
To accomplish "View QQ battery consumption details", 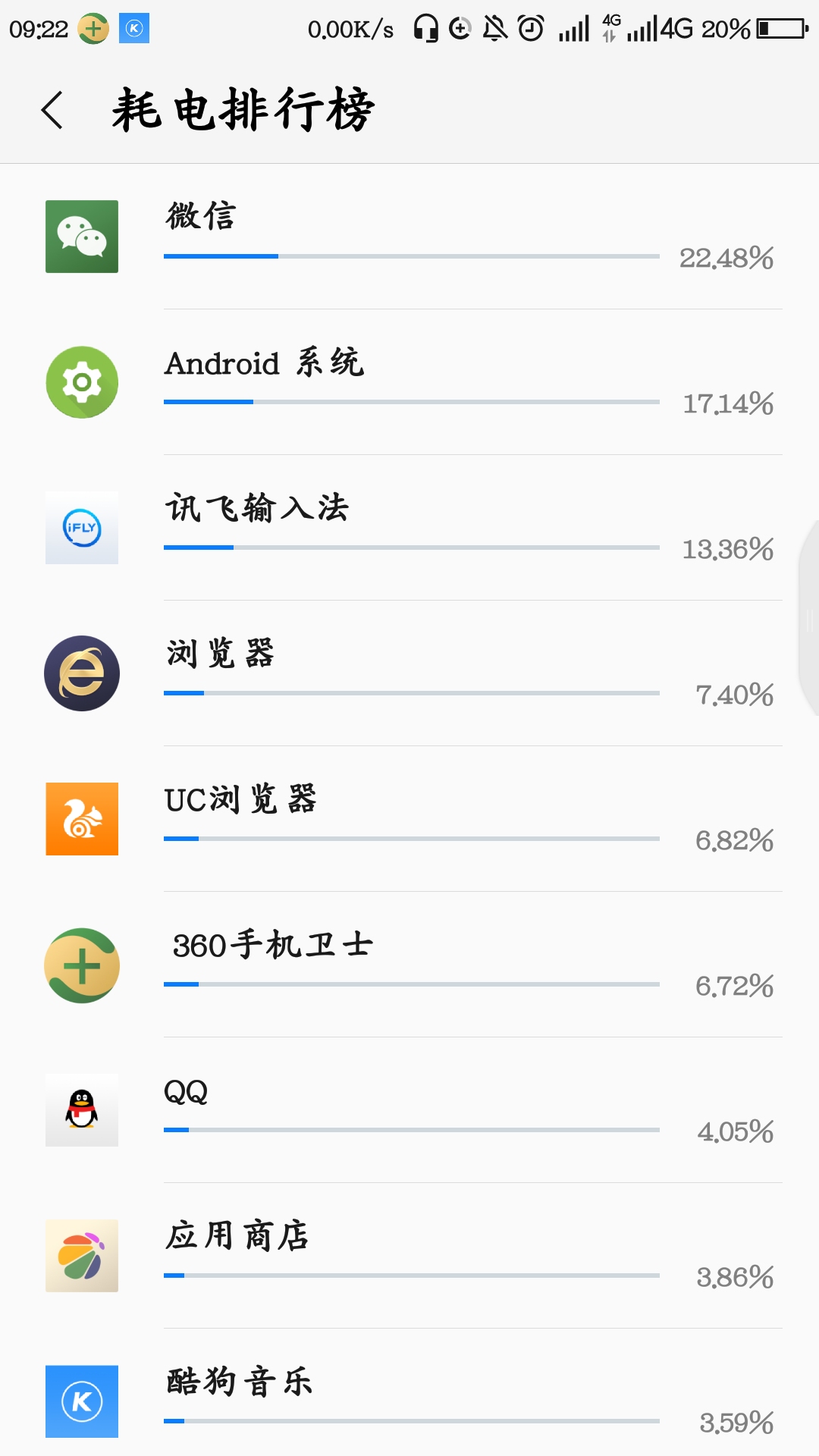I will [409, 1110].
